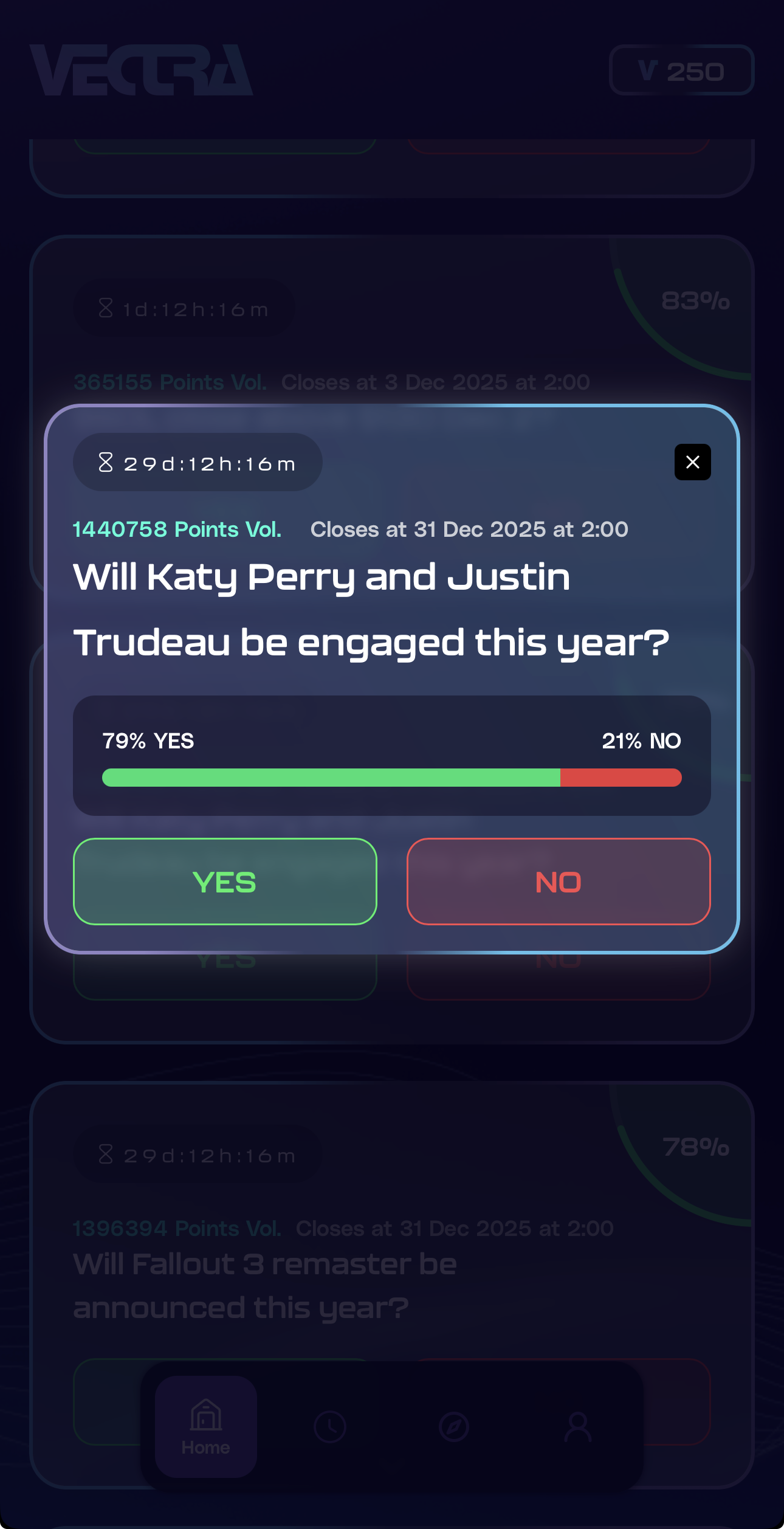The height and width of the screenshot is (1529, 784).
Task: Vote YES on Katy Perry engagement
Action: (225, 882)
